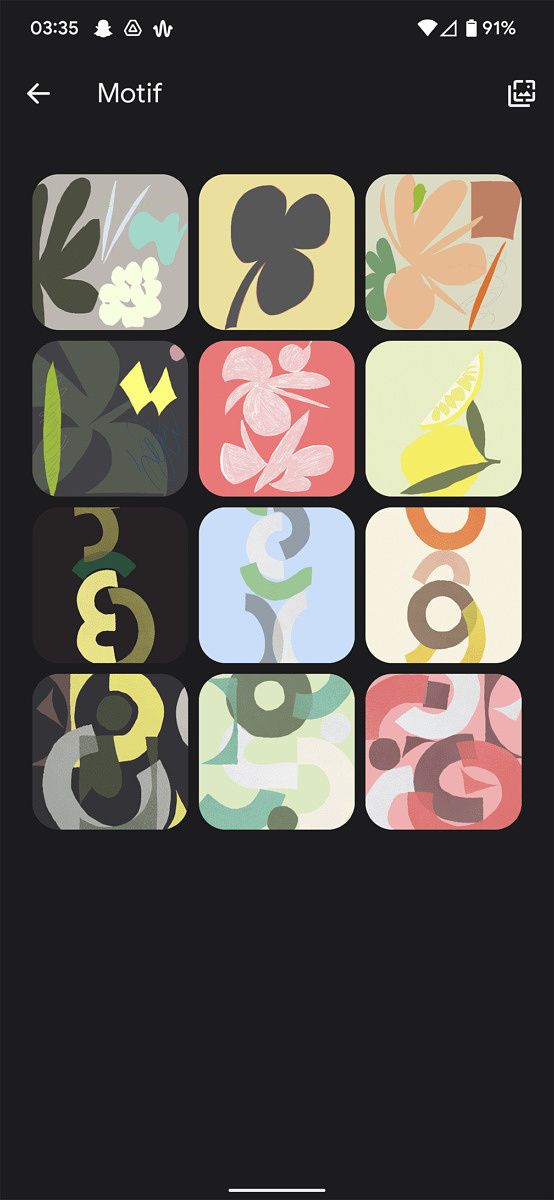Viewport: 554px width, 1200px height.
Task: Choose the pale green wallpaper with teal arcs
Action: pyautogui.click(x=277, y=752)
